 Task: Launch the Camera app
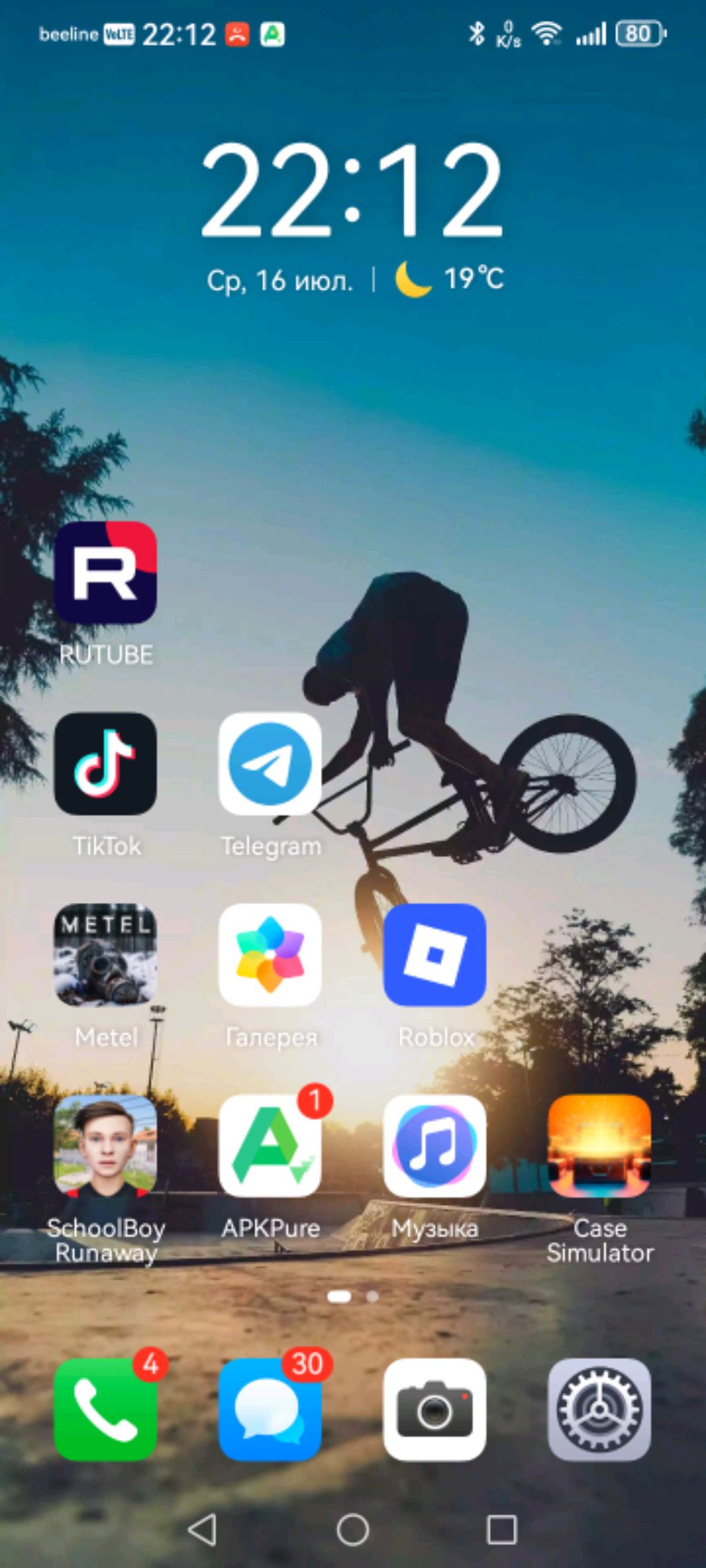click(434, 1409)
